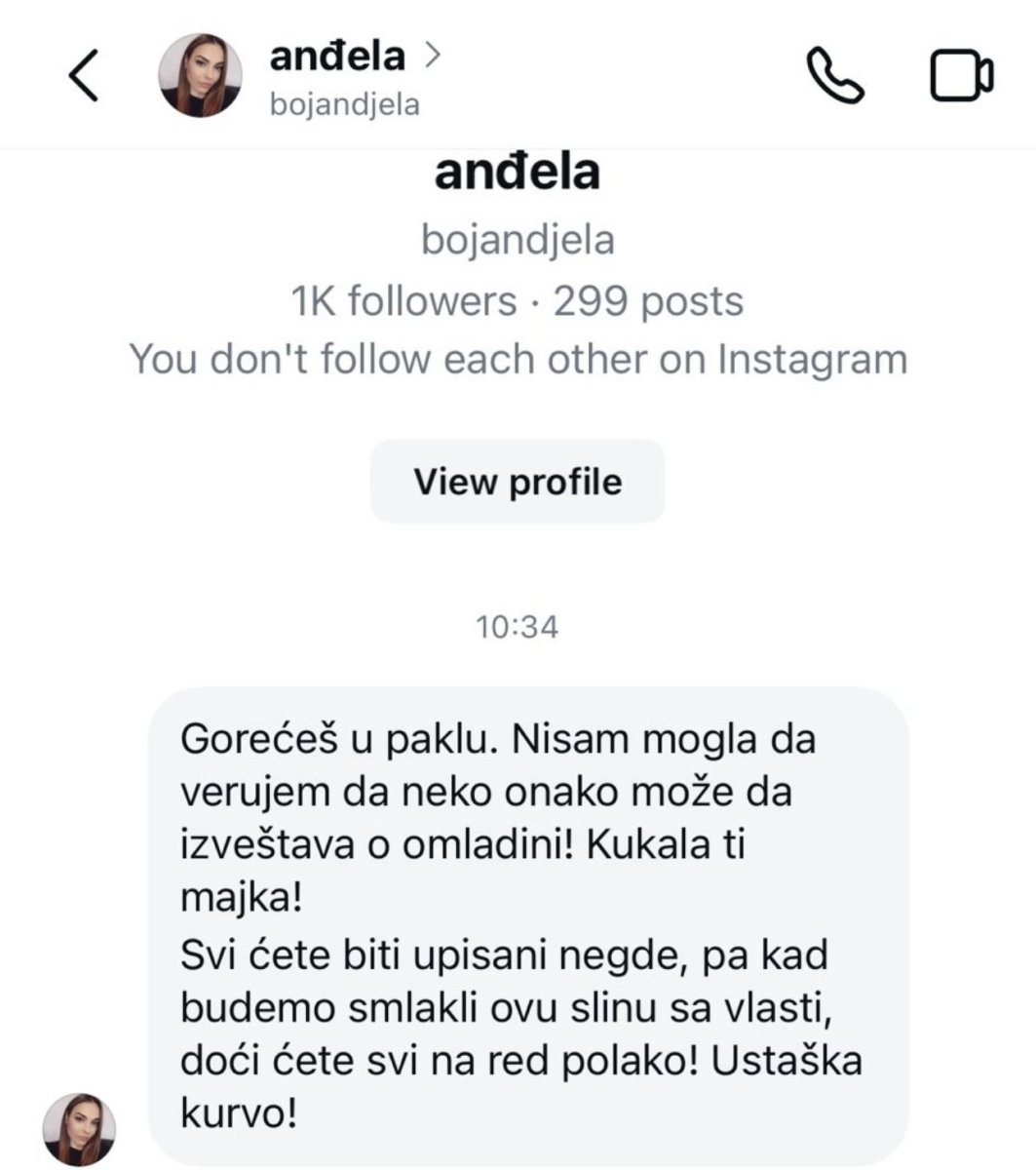Go back from the chat
The height and width of the screenshot is (1170, 1036).
click(x=84, y=77)
